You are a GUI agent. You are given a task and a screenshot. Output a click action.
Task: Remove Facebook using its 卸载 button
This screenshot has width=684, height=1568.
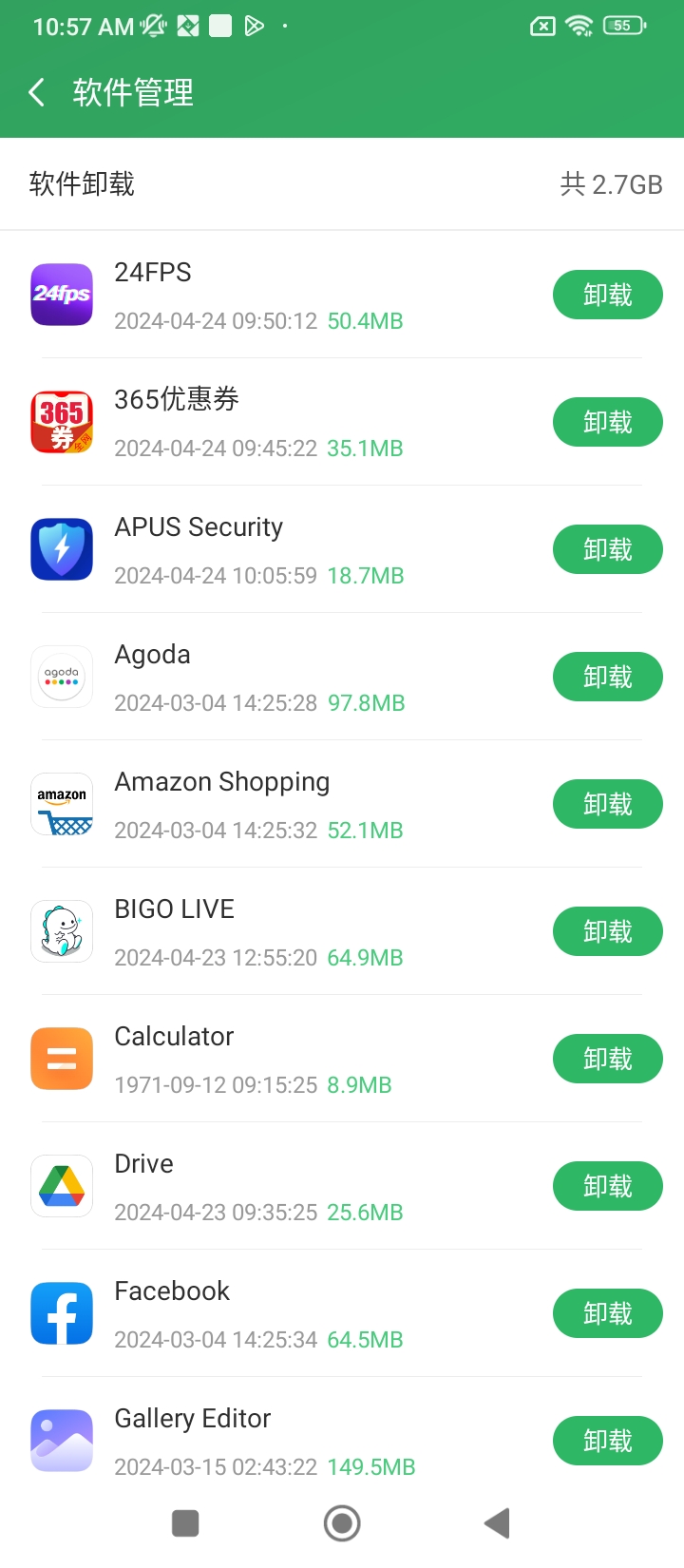pyautogui.click(x=607, y=1313)
